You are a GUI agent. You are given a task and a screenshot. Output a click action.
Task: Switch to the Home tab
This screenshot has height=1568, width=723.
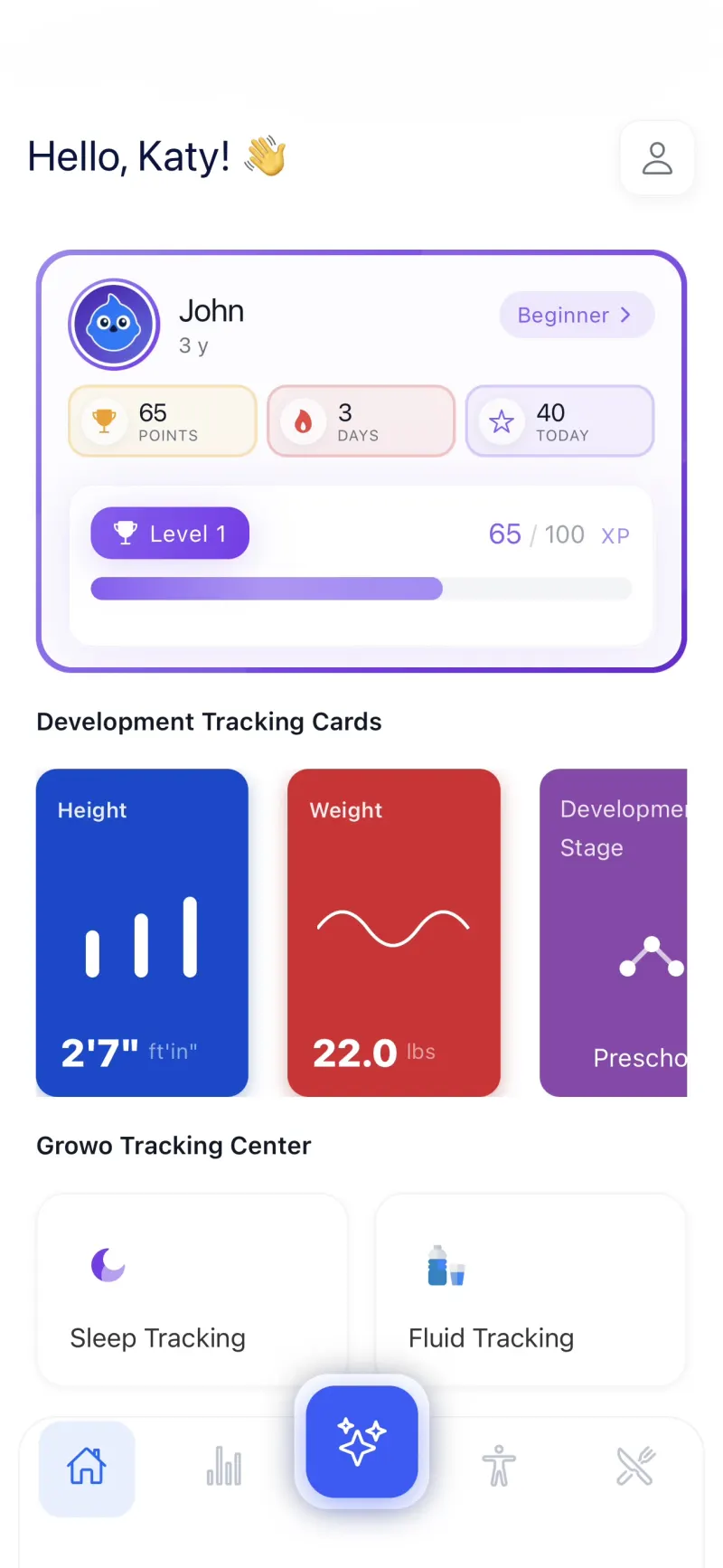click(x=87, y=1467)
